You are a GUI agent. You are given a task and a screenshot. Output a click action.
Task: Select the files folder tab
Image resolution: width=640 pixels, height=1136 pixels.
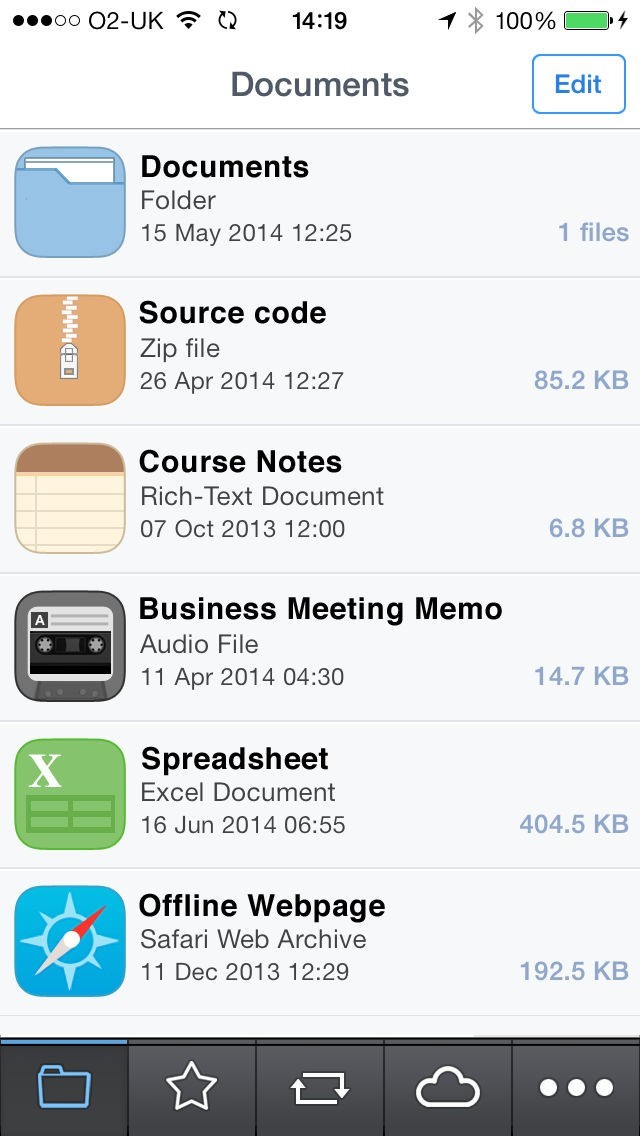64,1087
